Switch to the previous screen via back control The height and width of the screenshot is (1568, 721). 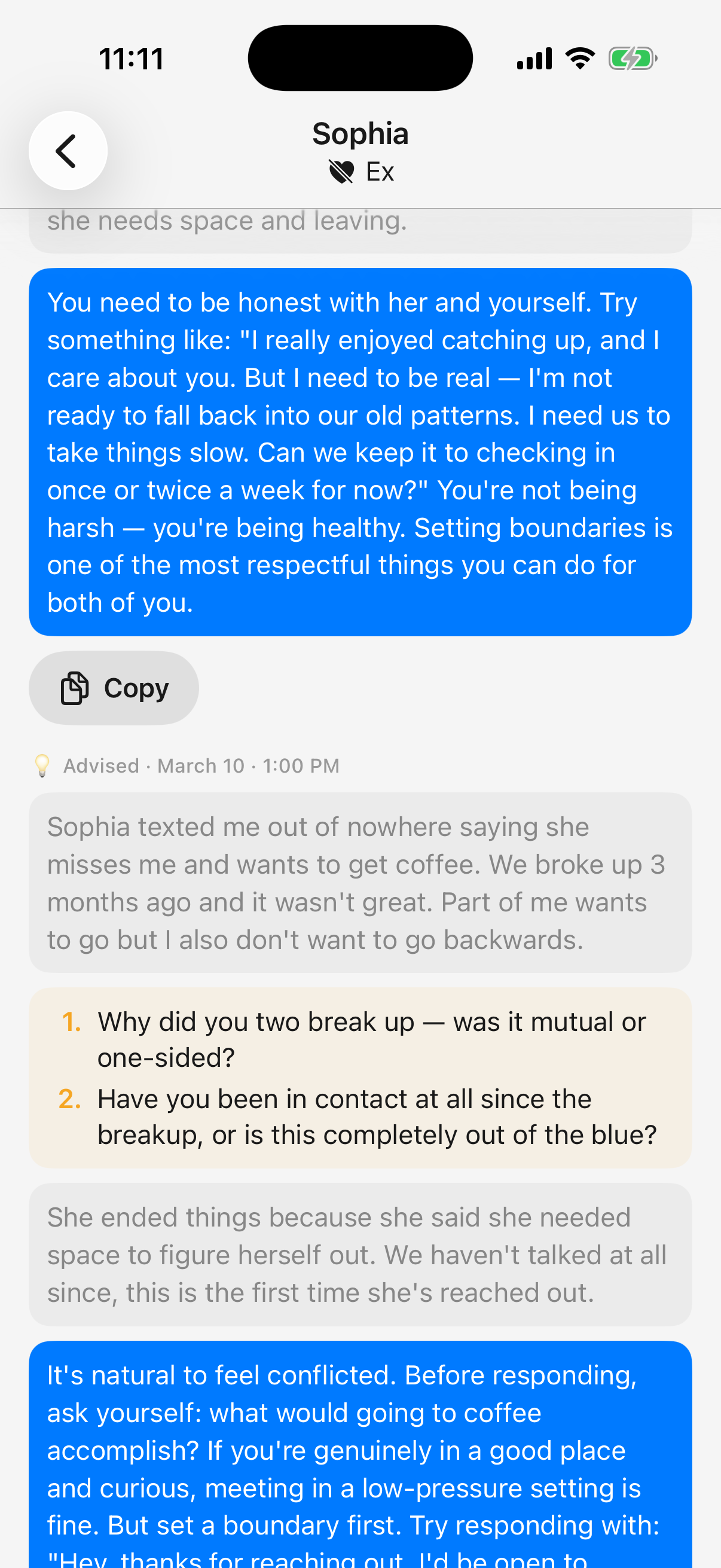pyautogui.click(x=67, y=150)
